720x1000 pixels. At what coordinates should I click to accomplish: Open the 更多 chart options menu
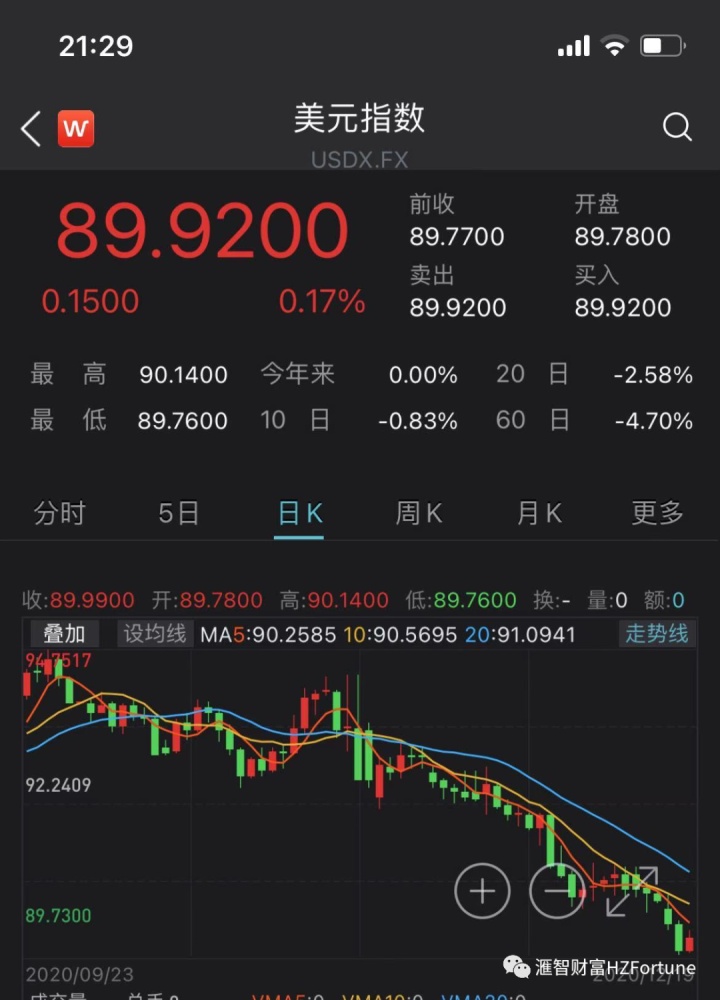point(657,513)
